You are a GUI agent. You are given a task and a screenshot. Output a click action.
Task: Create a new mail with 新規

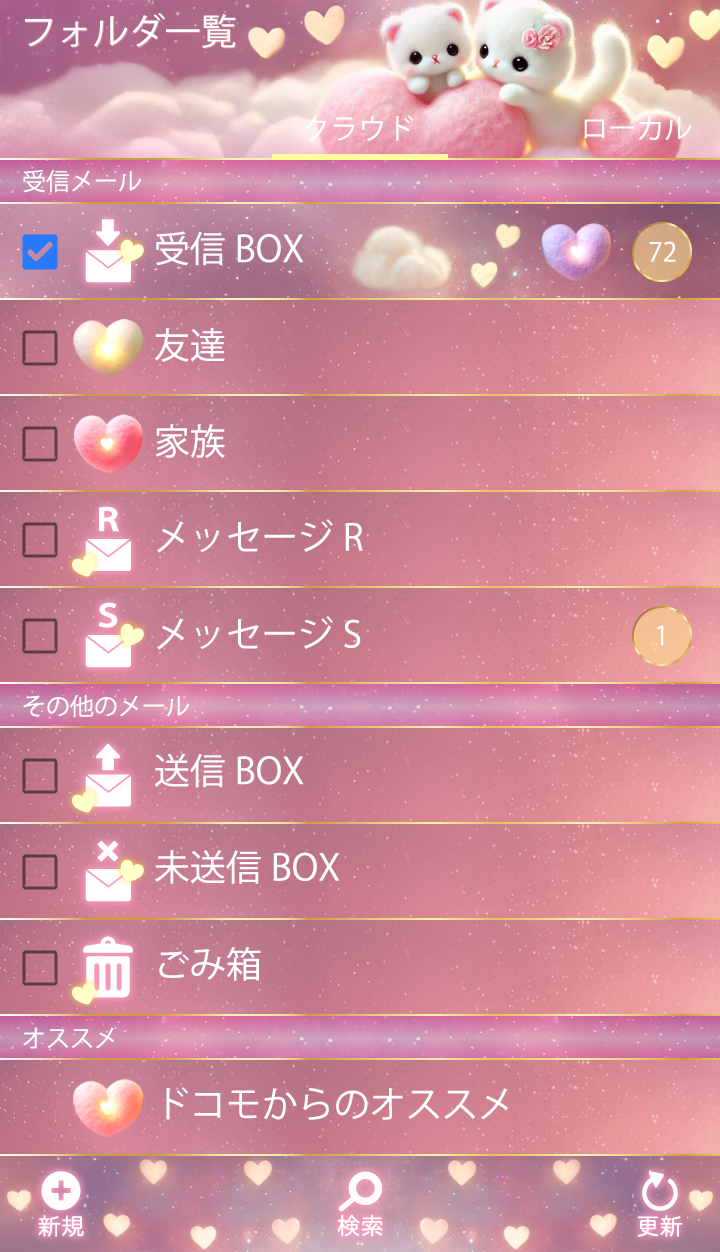pyautogui.click(x=61, y=1205)
